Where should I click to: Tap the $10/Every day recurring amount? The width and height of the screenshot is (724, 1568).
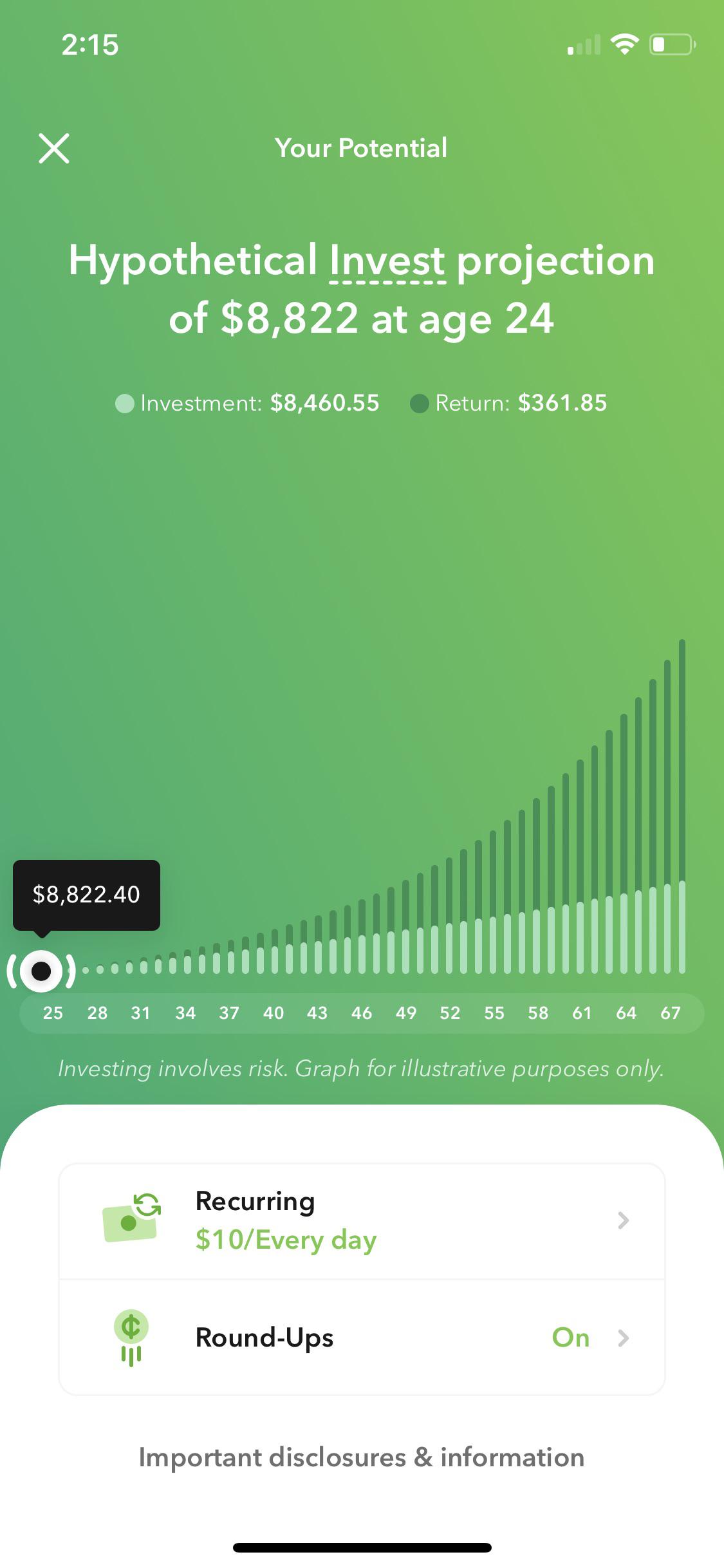tap(286, 1240)
